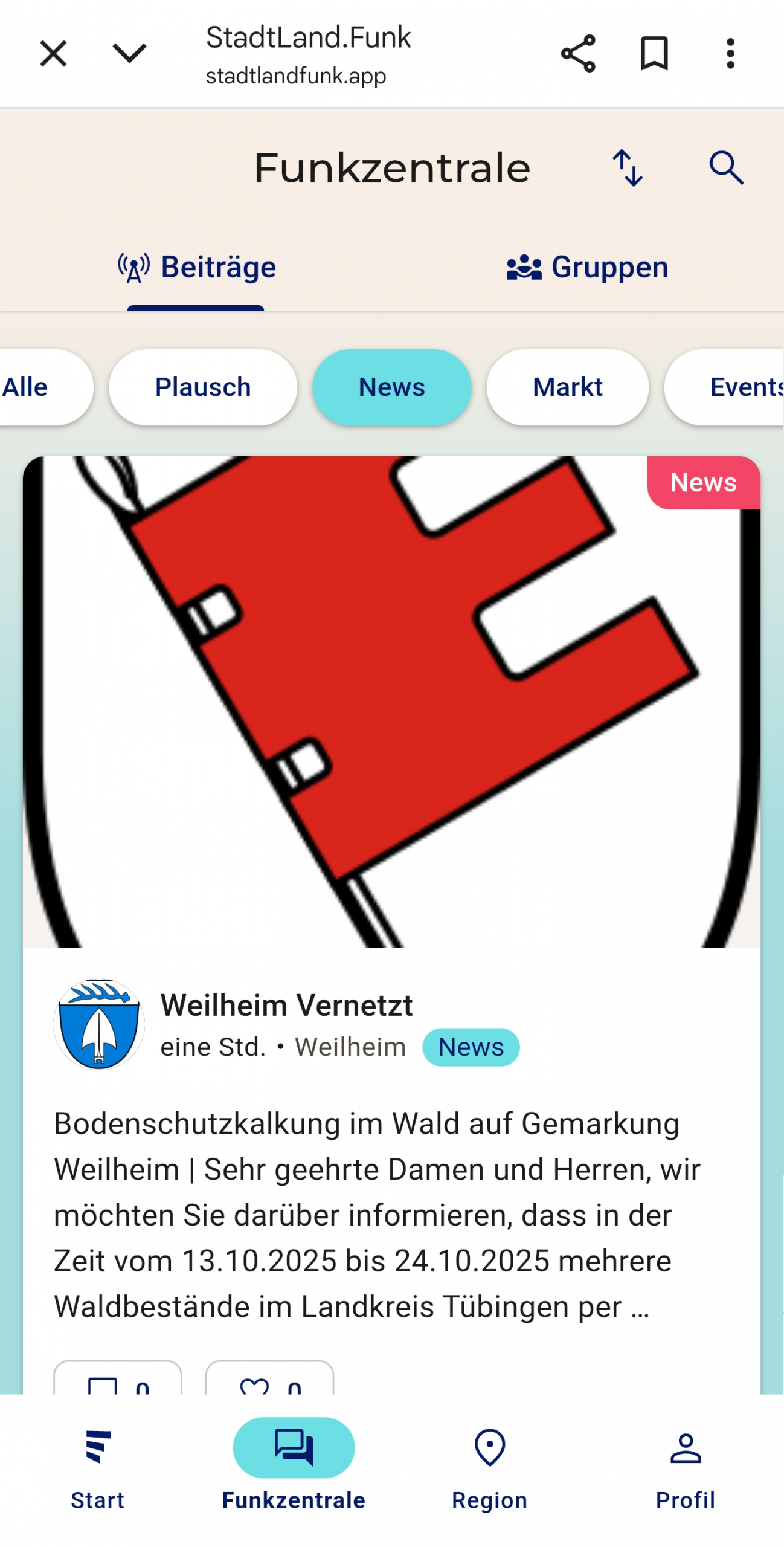Screen dimensions: 784x1547
Task: Open the sort order icon in Funkzentrale
Action: [627, 167]
